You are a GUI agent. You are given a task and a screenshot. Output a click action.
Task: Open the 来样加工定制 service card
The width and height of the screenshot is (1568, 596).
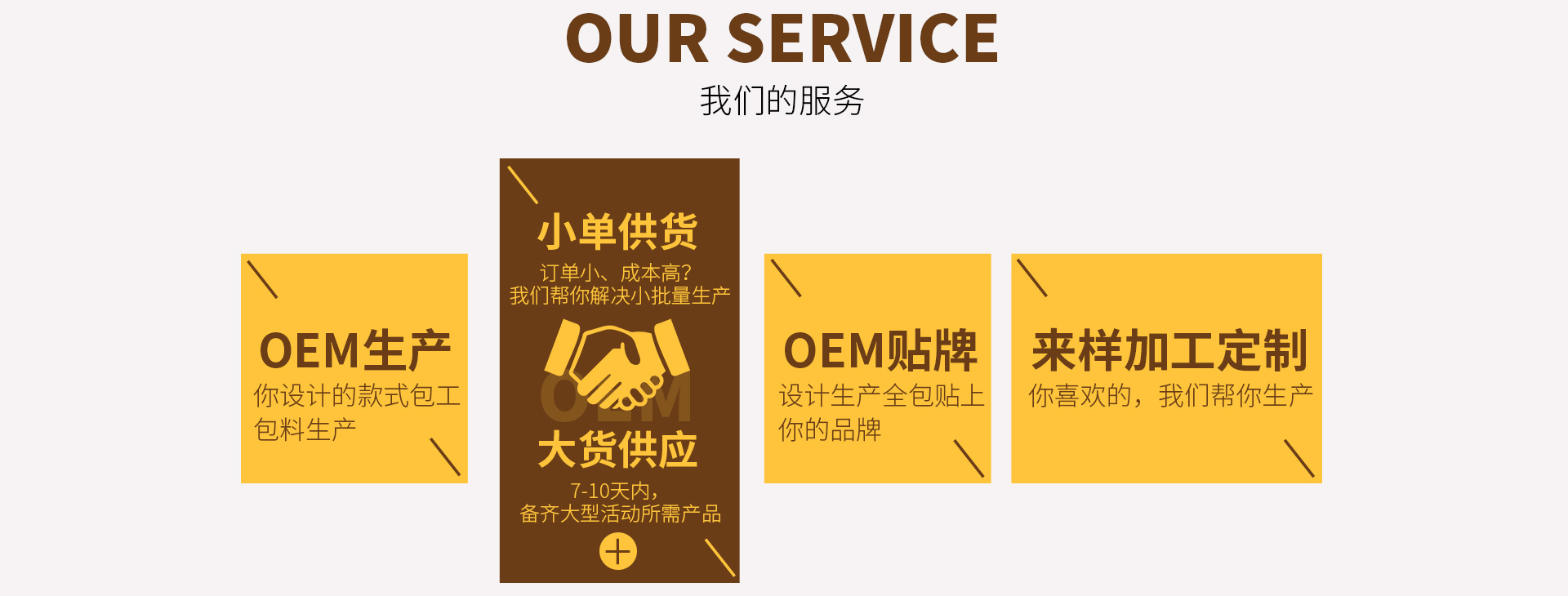1166,368
